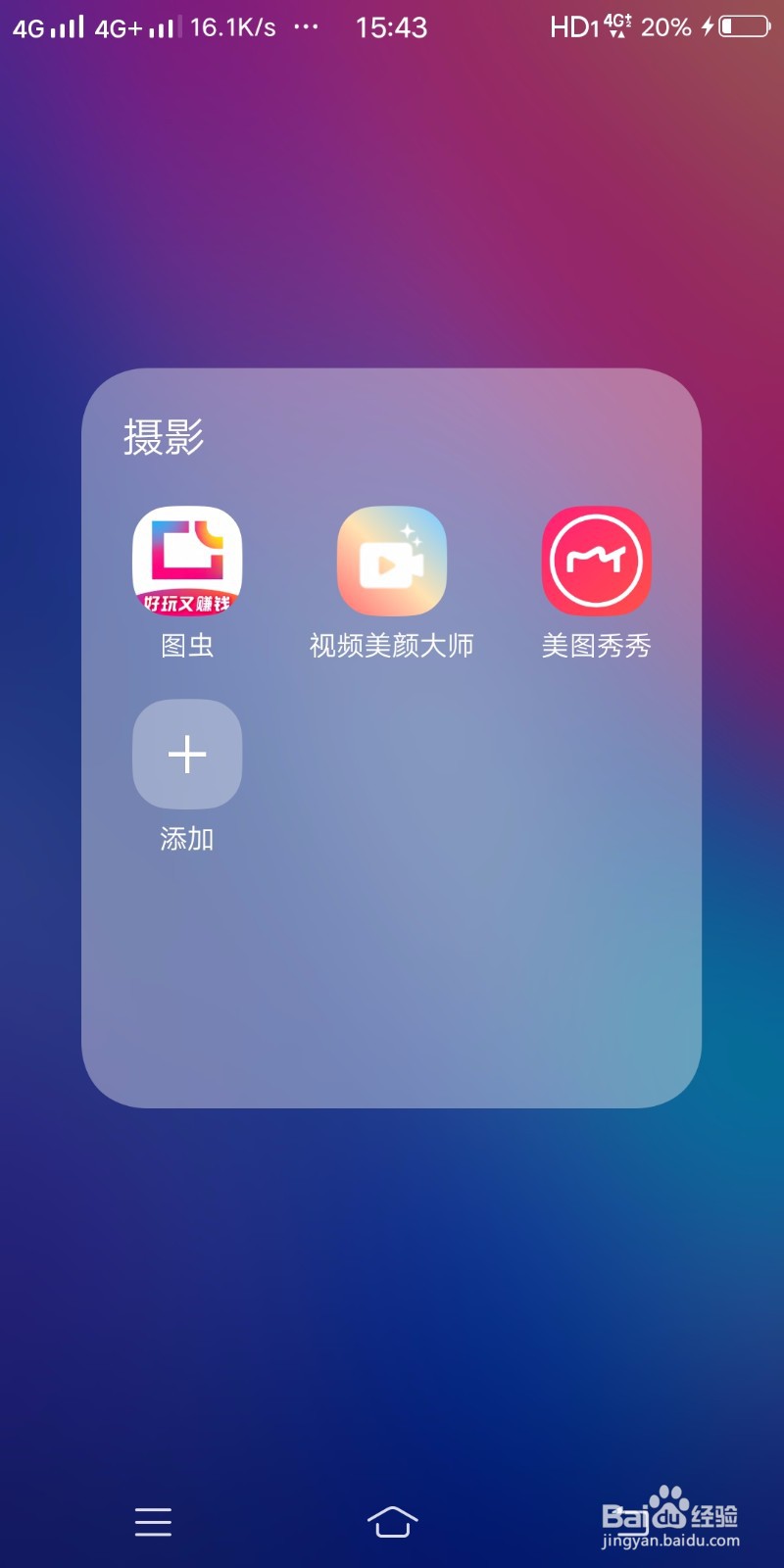The width and height of the screenshot is (784, 1568).
Task: Tap the plus icon to add an app
Action: [186, 755]
